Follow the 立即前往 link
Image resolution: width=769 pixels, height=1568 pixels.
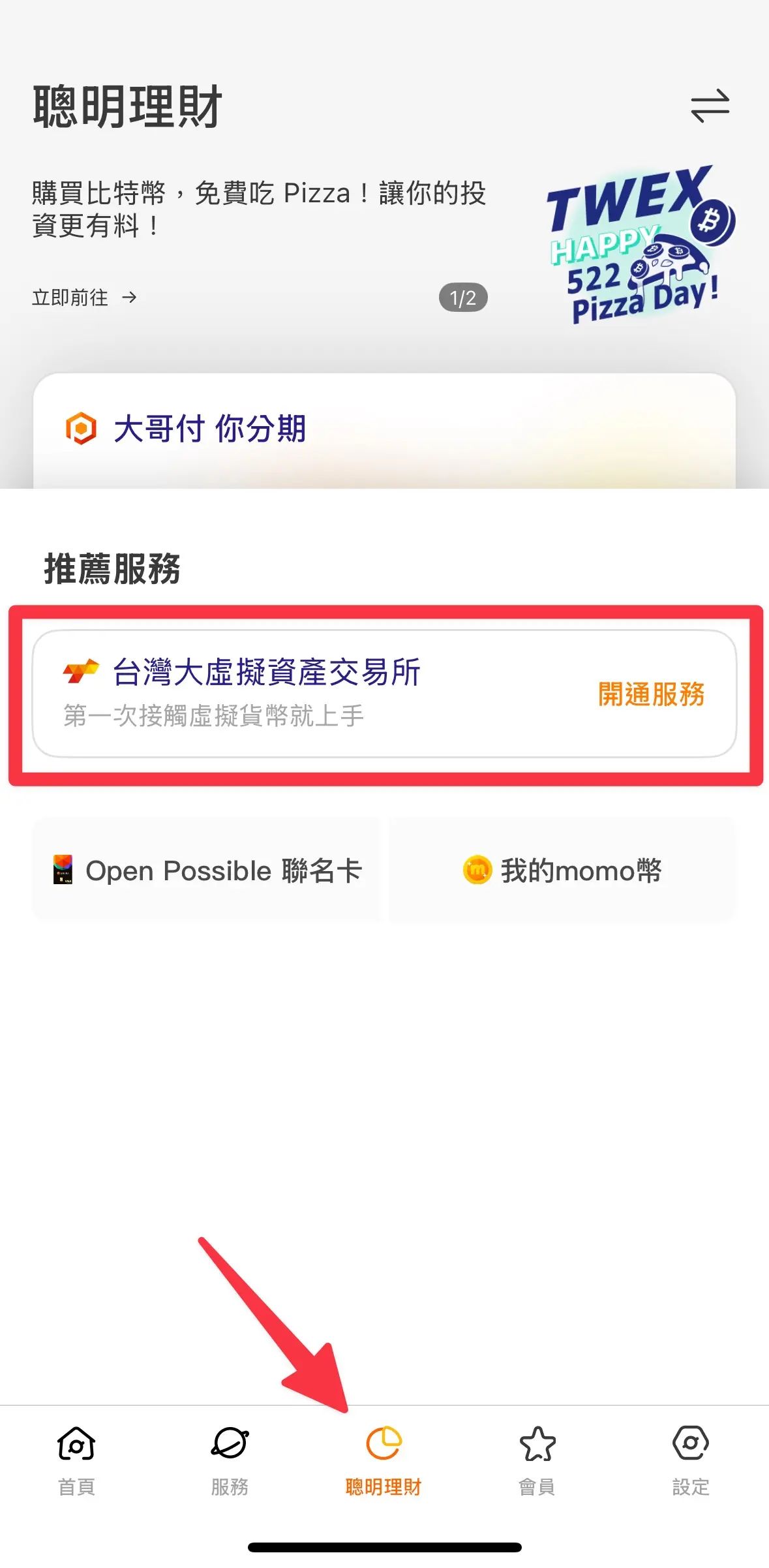pos(84,298)
